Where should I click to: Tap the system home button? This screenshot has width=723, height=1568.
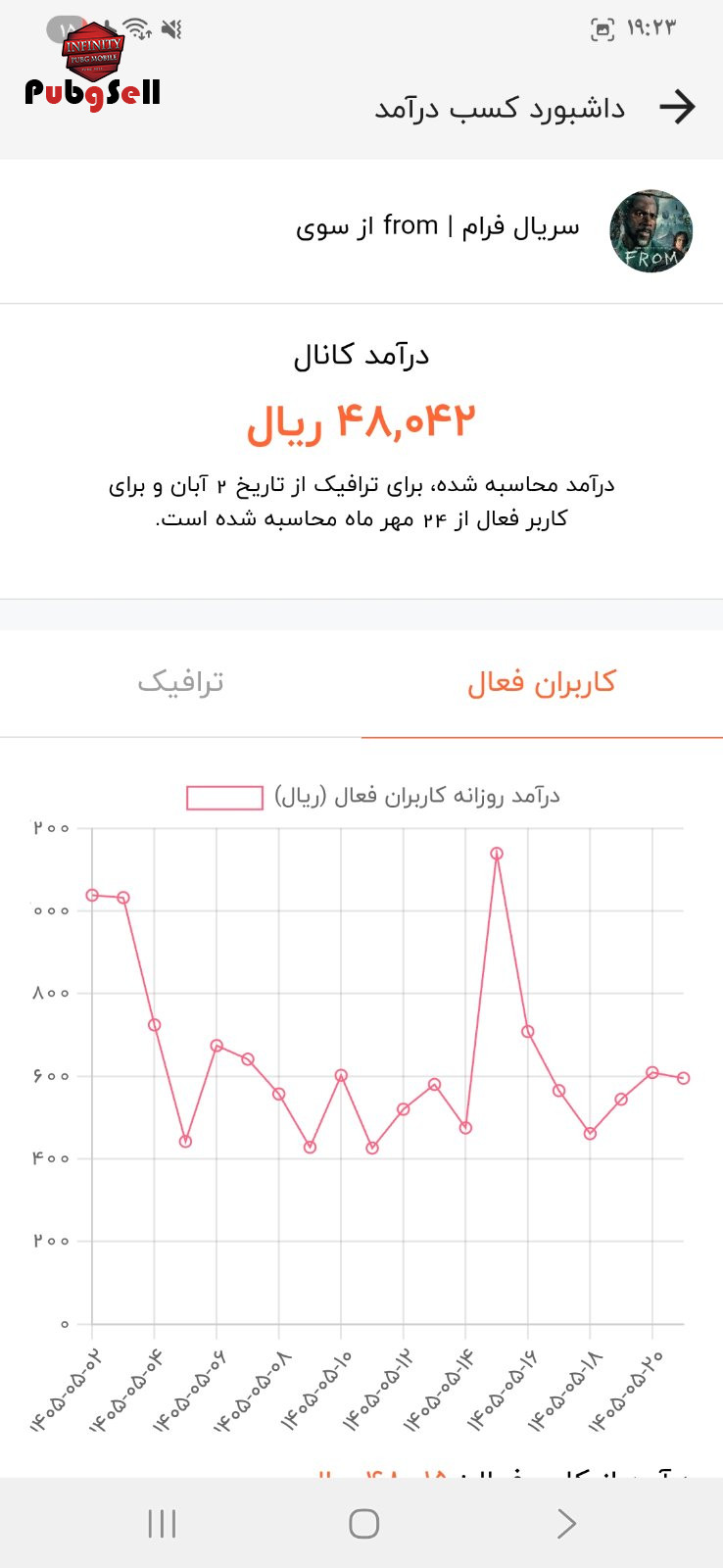(x=363, y=1523)
